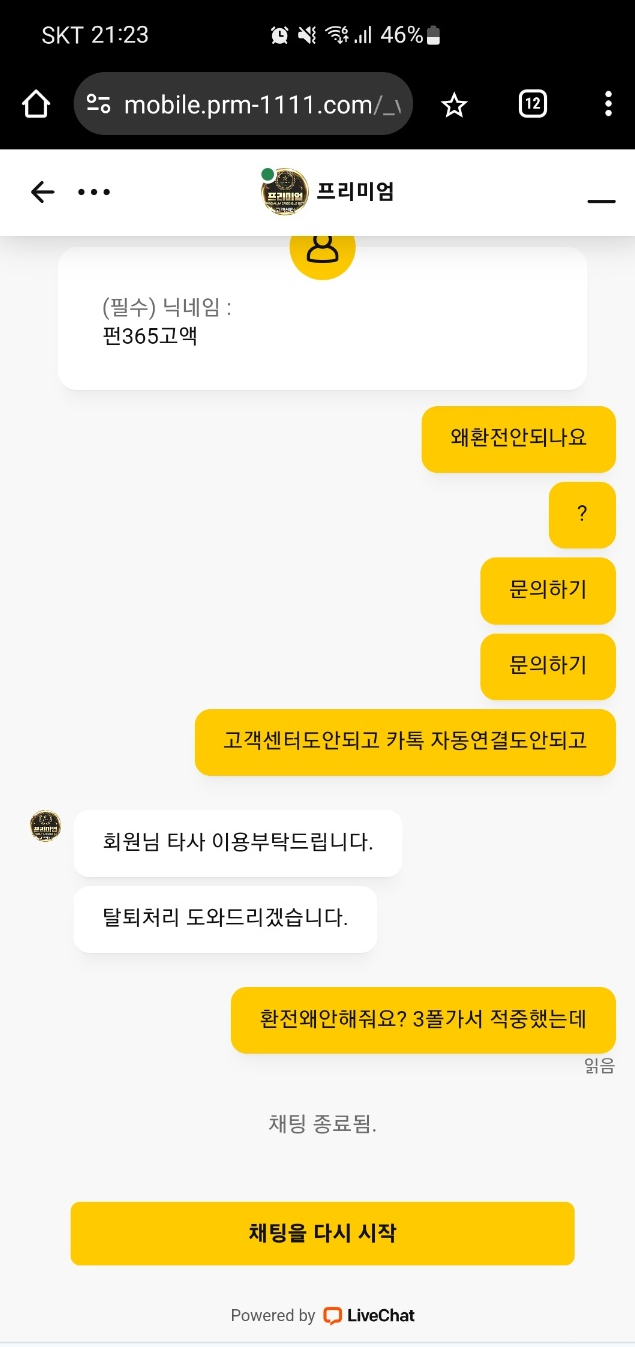Open the three-dot chat options menu

click(x=94, y=192)
